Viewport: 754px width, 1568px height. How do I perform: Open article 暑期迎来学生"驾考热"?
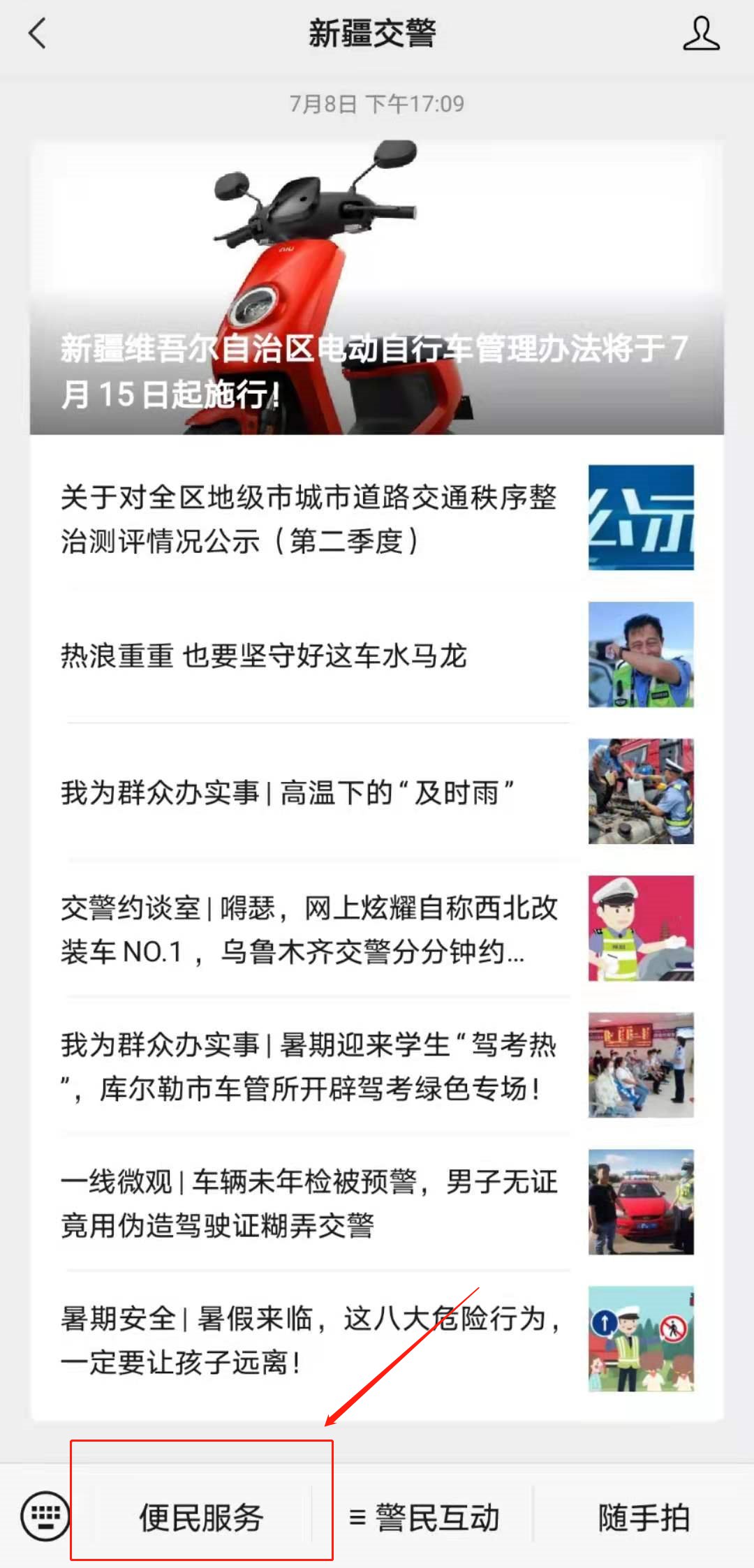[x=307, y=1066]
